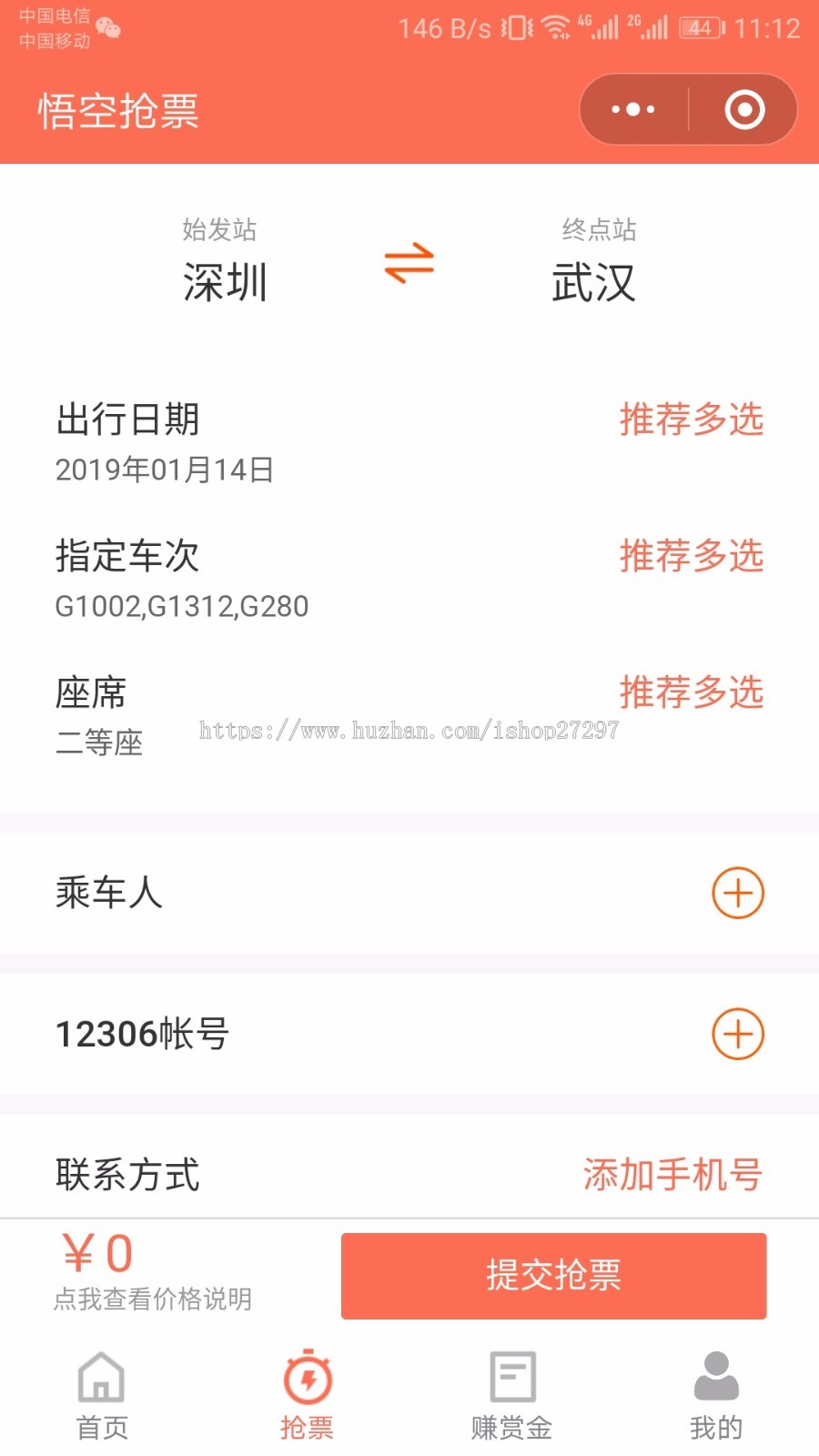The height and width of the screenshot is (1456, 819).
Task: Open 推荐多选 next to 指定车次
Action: coord(691,557)
